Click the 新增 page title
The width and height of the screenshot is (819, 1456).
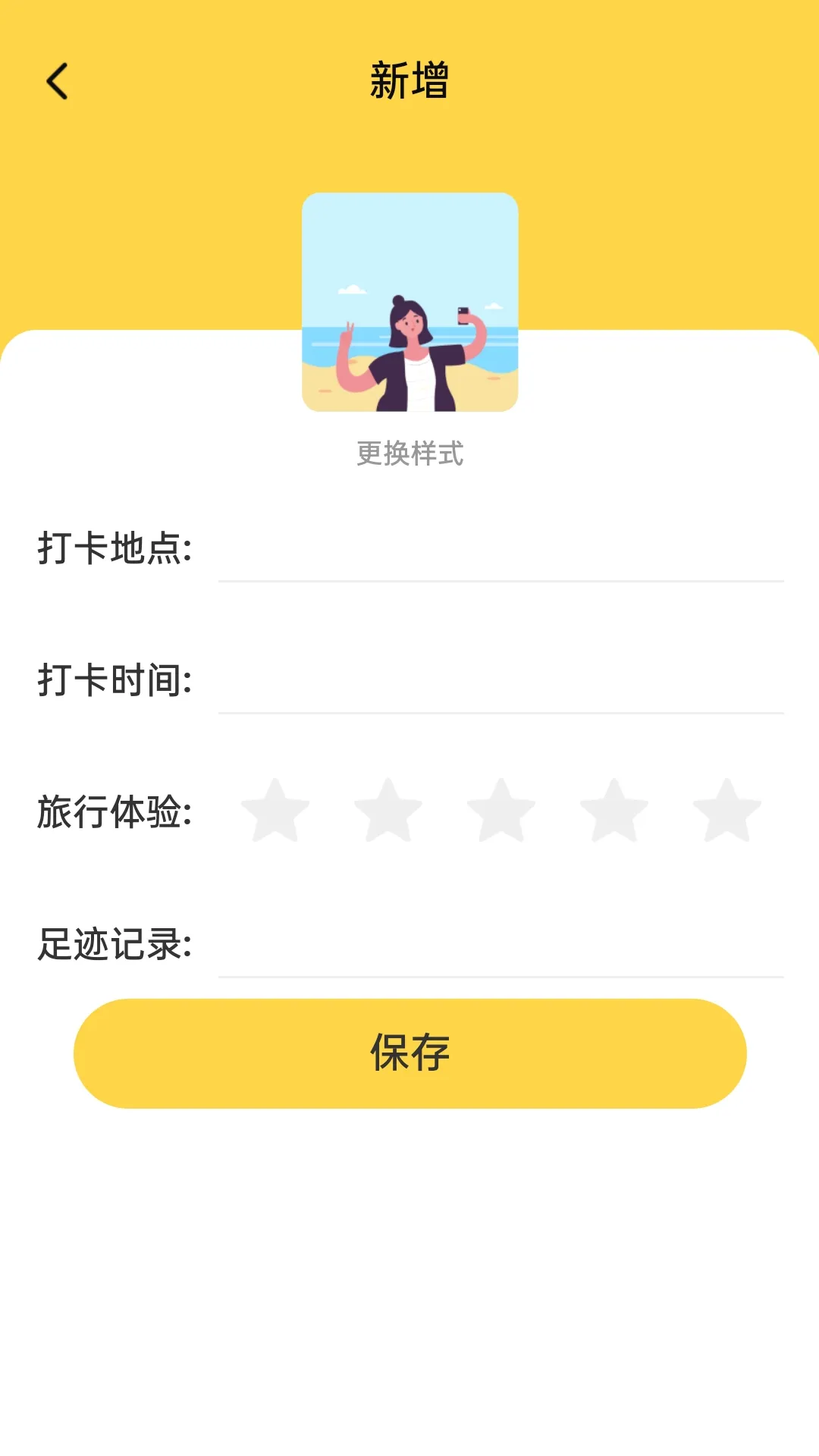[409, 82]
